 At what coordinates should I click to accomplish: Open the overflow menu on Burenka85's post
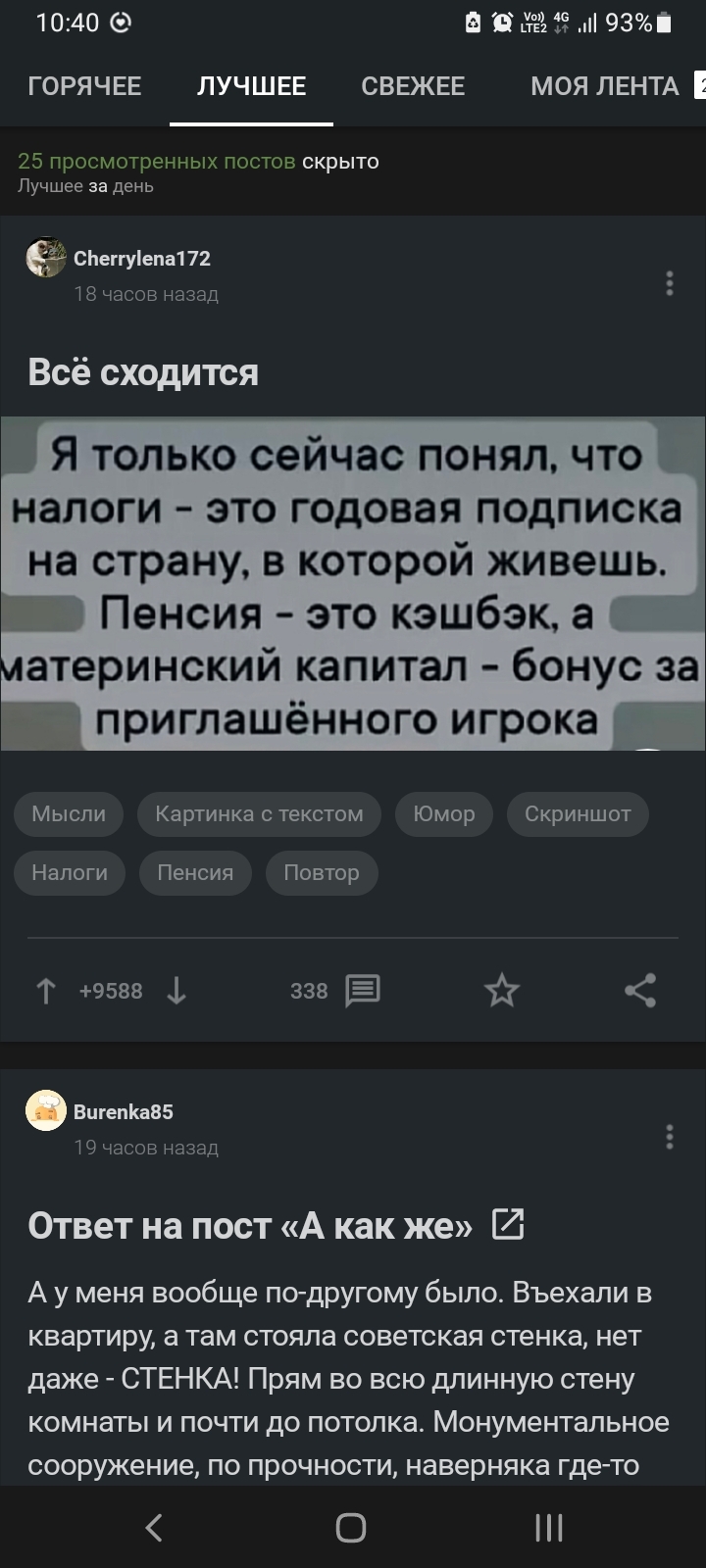pyautogui.click(x=669, y=1137)
